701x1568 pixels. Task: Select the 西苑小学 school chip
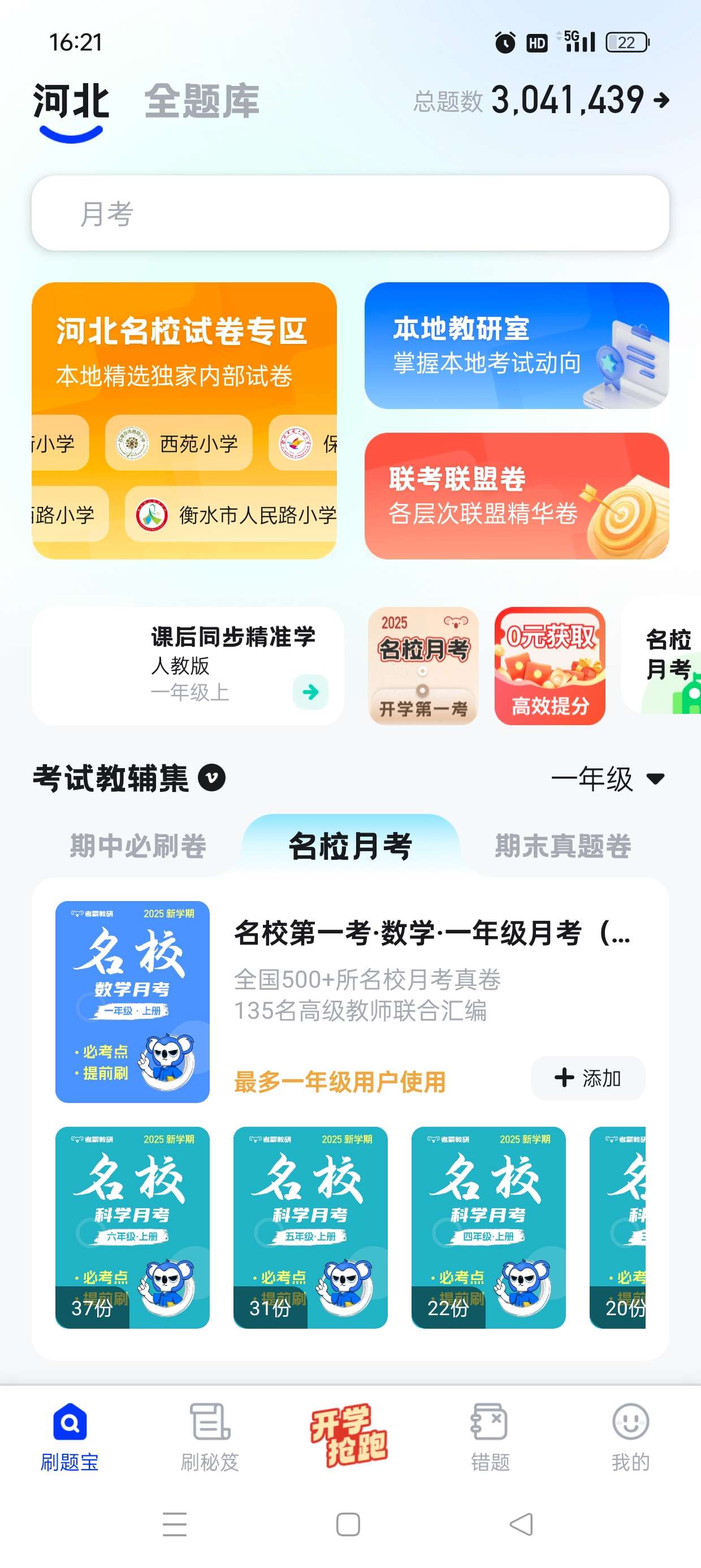tap(179, 443)
